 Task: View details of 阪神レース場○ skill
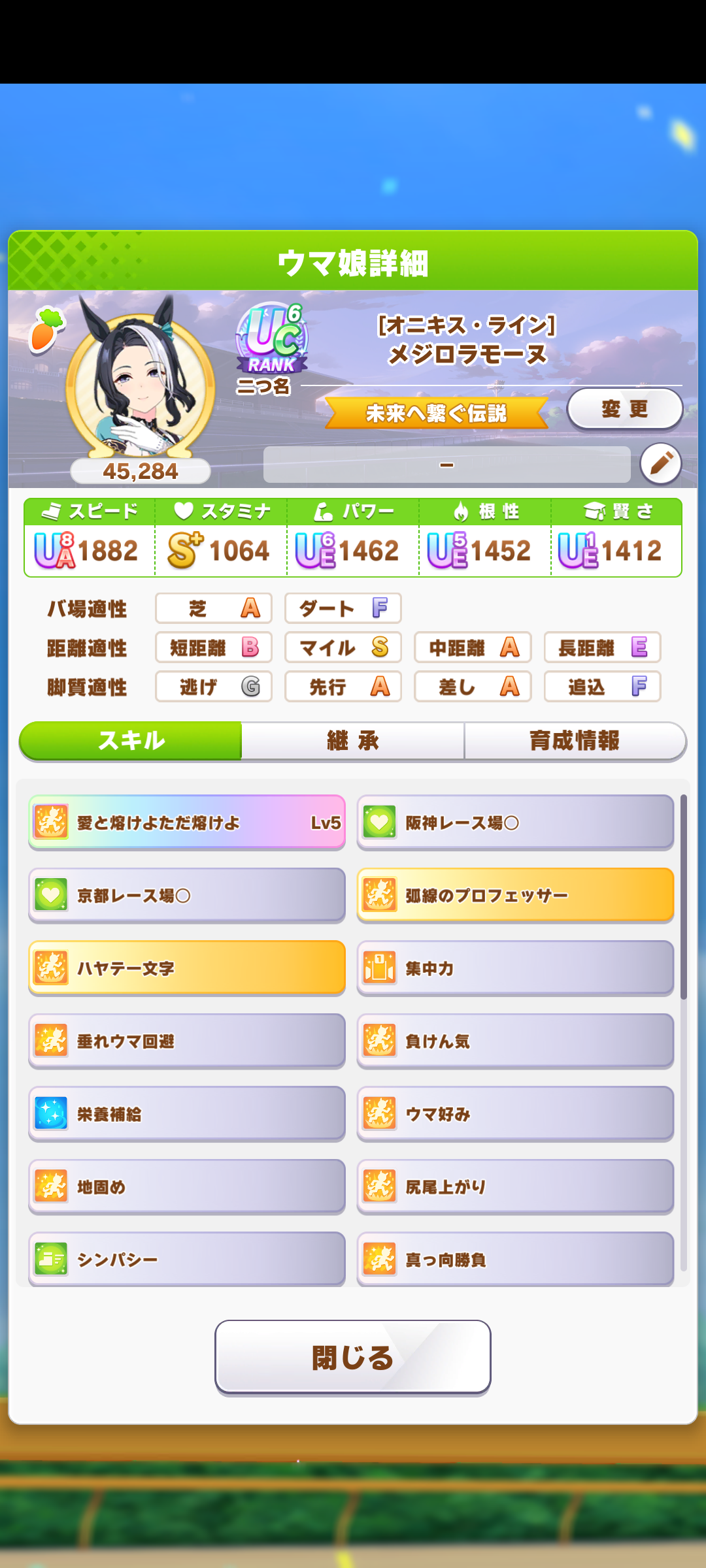coord(515,823)
